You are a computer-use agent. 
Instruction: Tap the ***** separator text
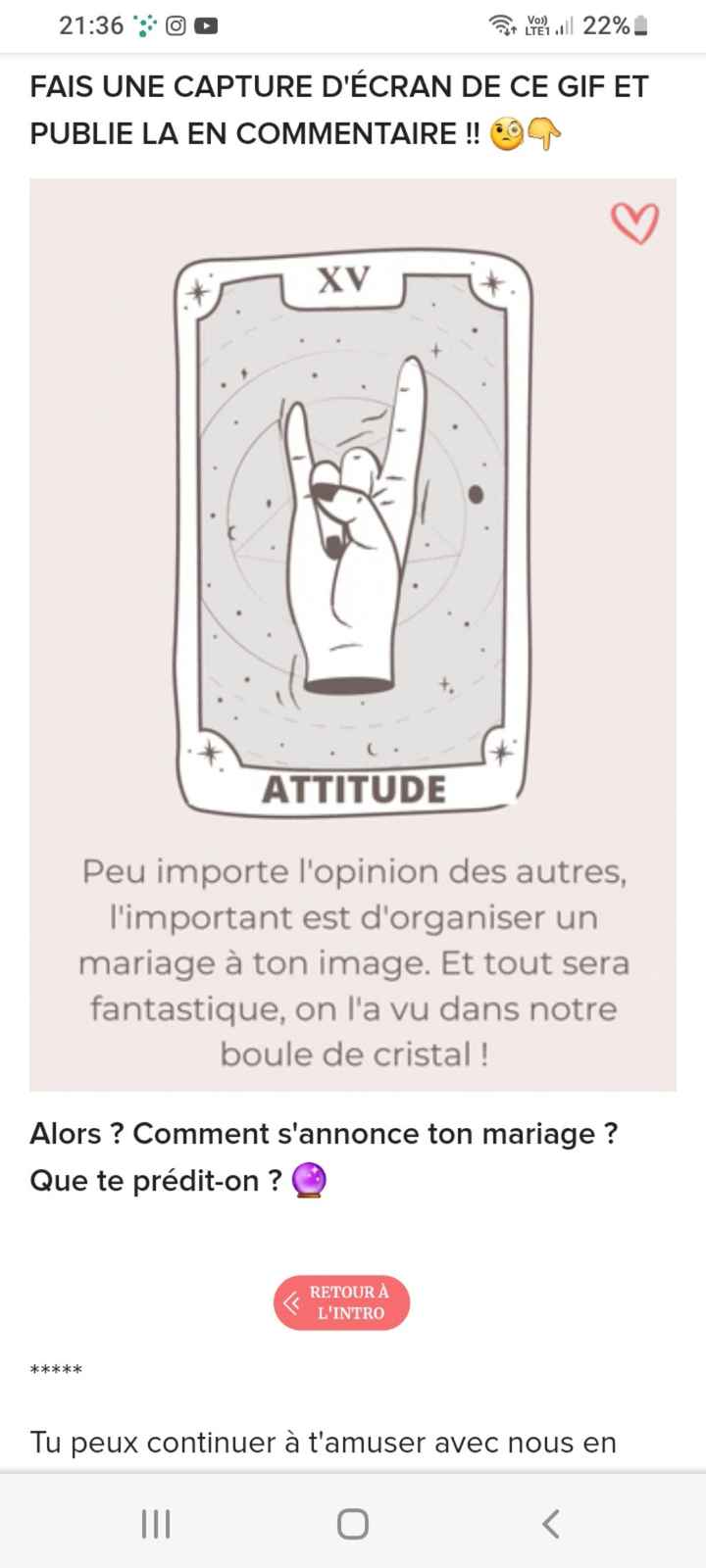coord(56,1369)
